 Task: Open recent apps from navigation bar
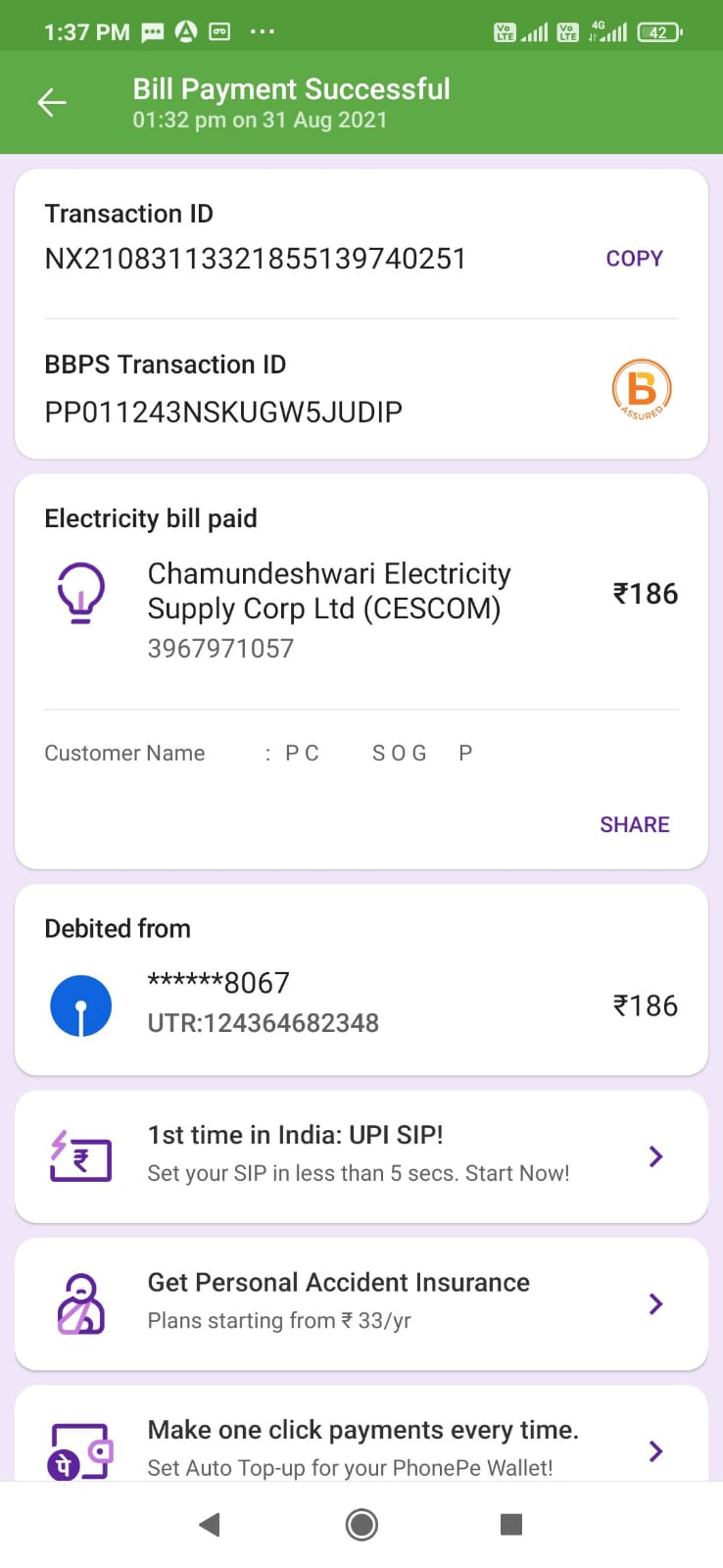pos(510,1524)
